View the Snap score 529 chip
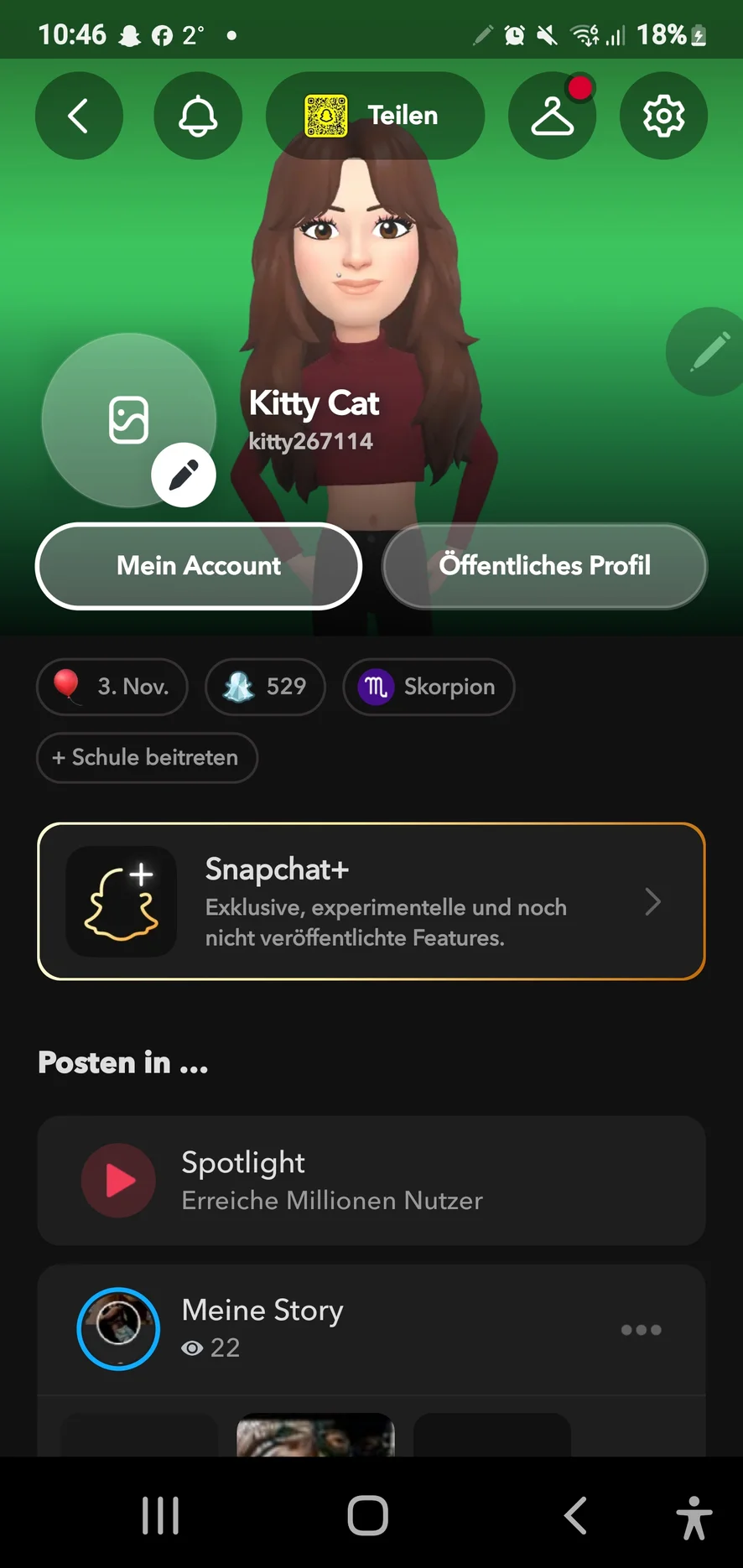This screenshot has height=1568, width=743. [265, 687]
